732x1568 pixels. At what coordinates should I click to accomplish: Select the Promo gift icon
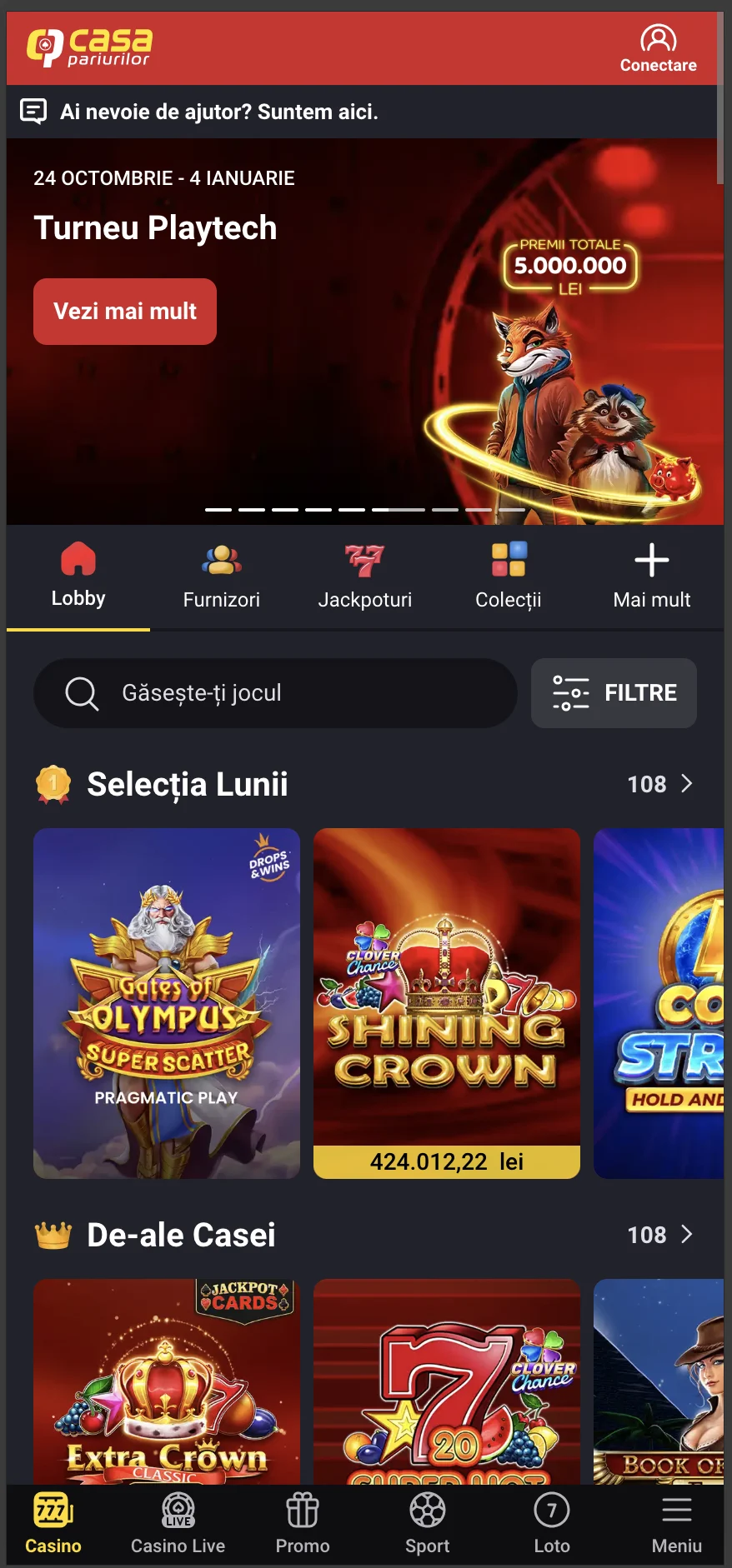click(x=302, y=1510)
